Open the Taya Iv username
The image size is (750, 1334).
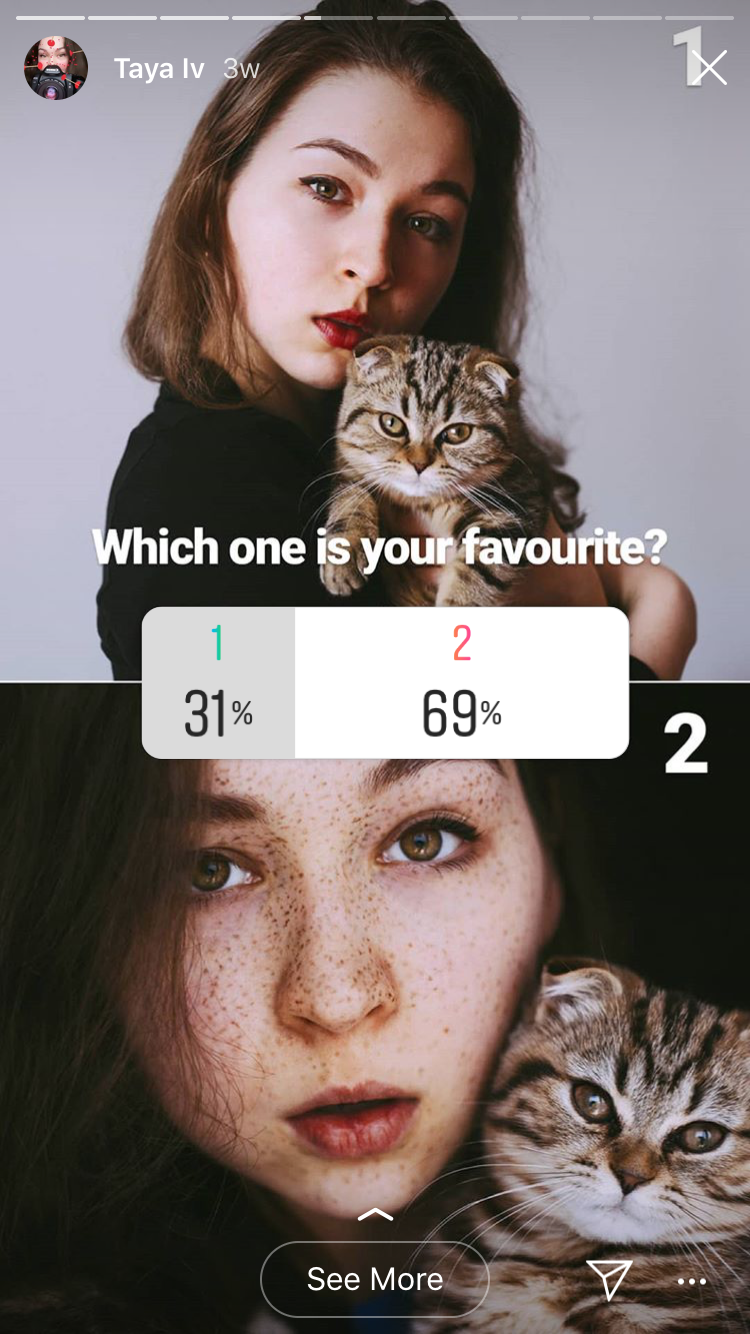(159, 68)
